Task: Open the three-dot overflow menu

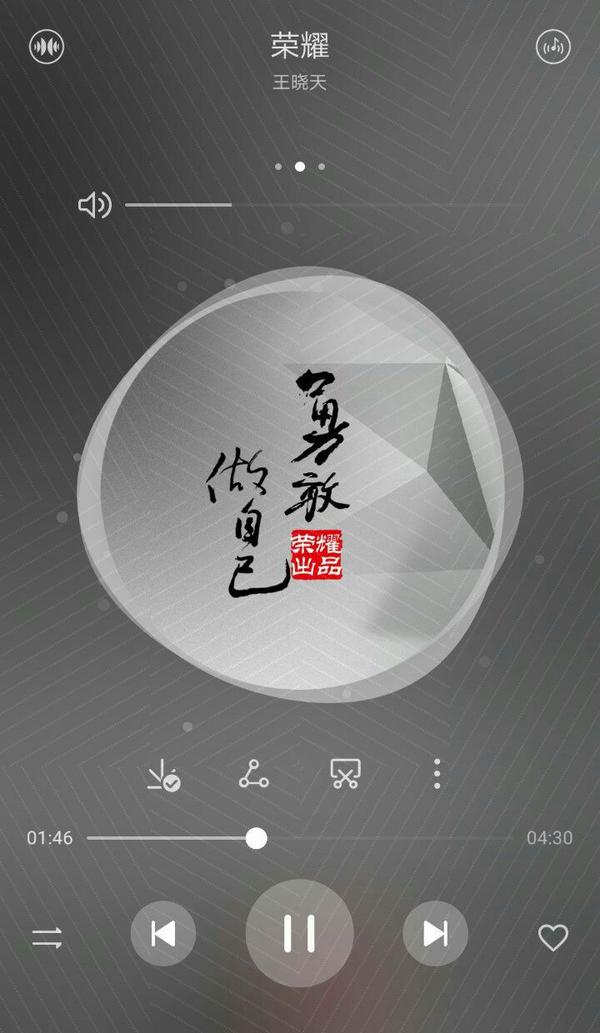Action: 436,773
